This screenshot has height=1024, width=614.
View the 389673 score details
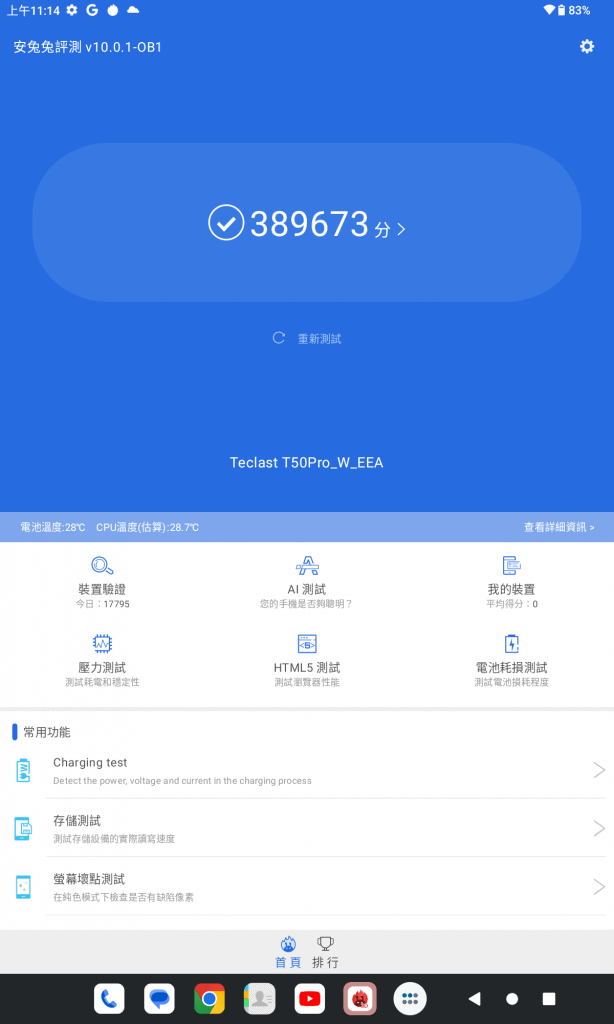tap(307, 224)
